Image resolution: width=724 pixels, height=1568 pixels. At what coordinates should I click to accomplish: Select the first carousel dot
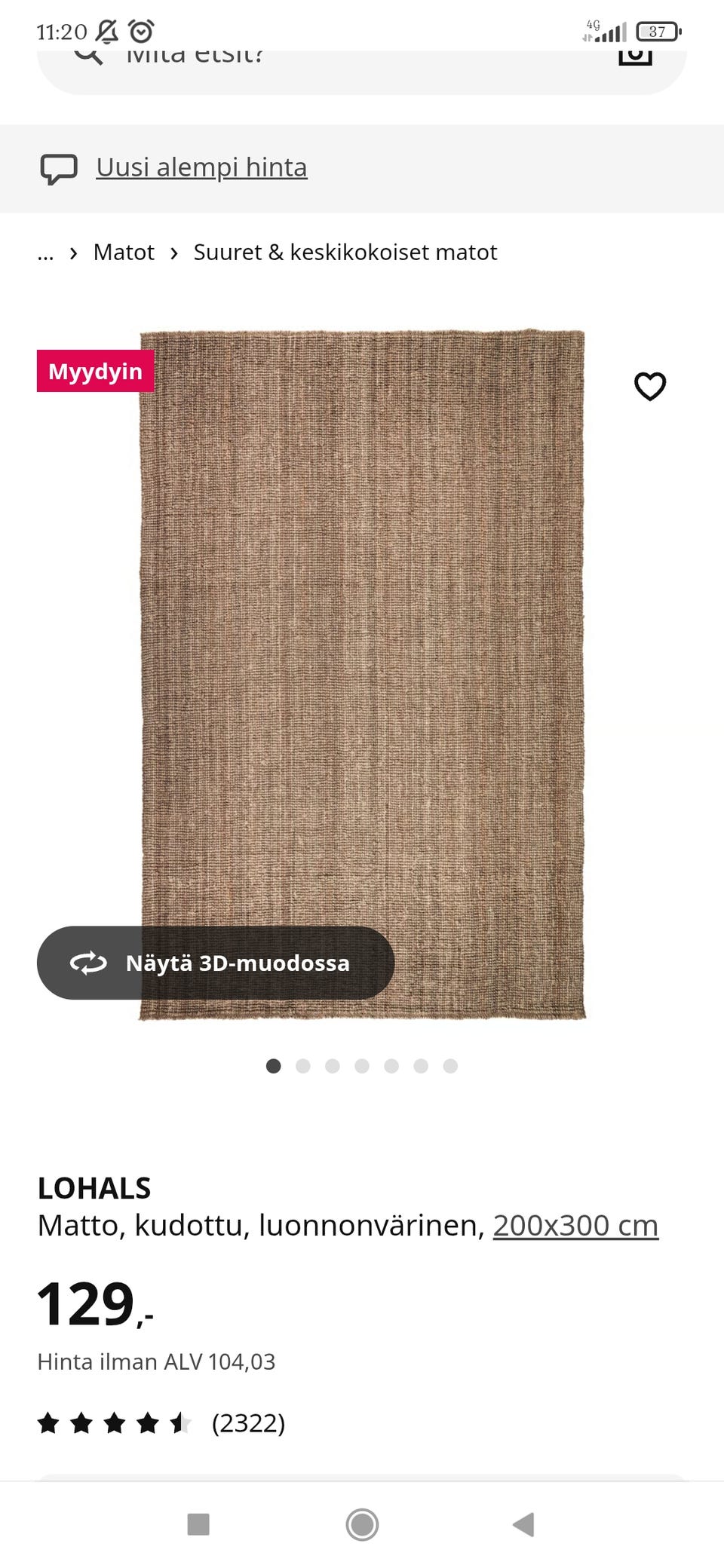(x=274, y=1066)
